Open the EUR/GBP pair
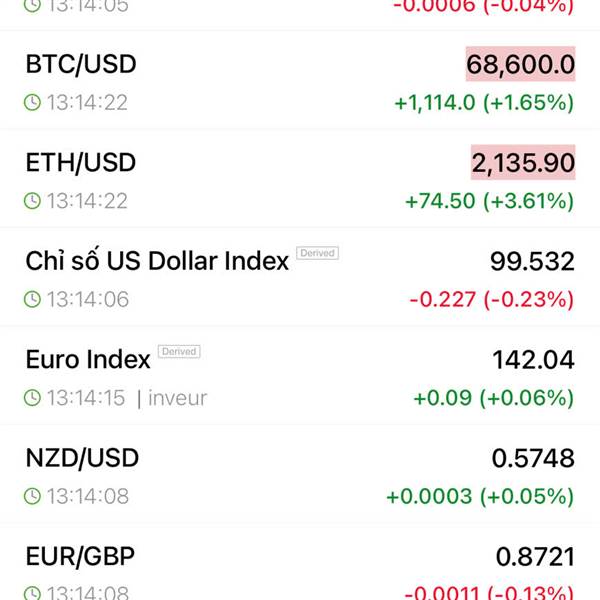This screenshot has height=600, width=600. pos(300,562)
